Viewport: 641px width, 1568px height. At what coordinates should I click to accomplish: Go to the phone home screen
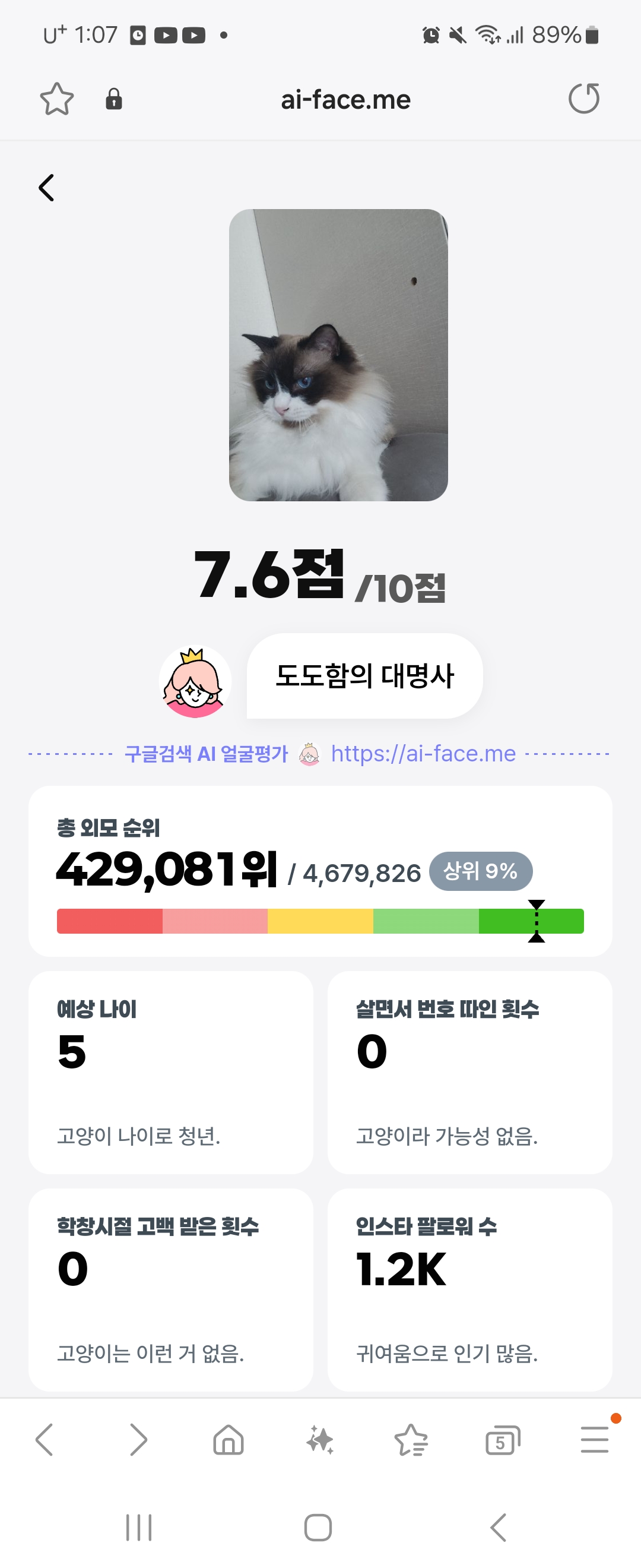coord(318,1527)
